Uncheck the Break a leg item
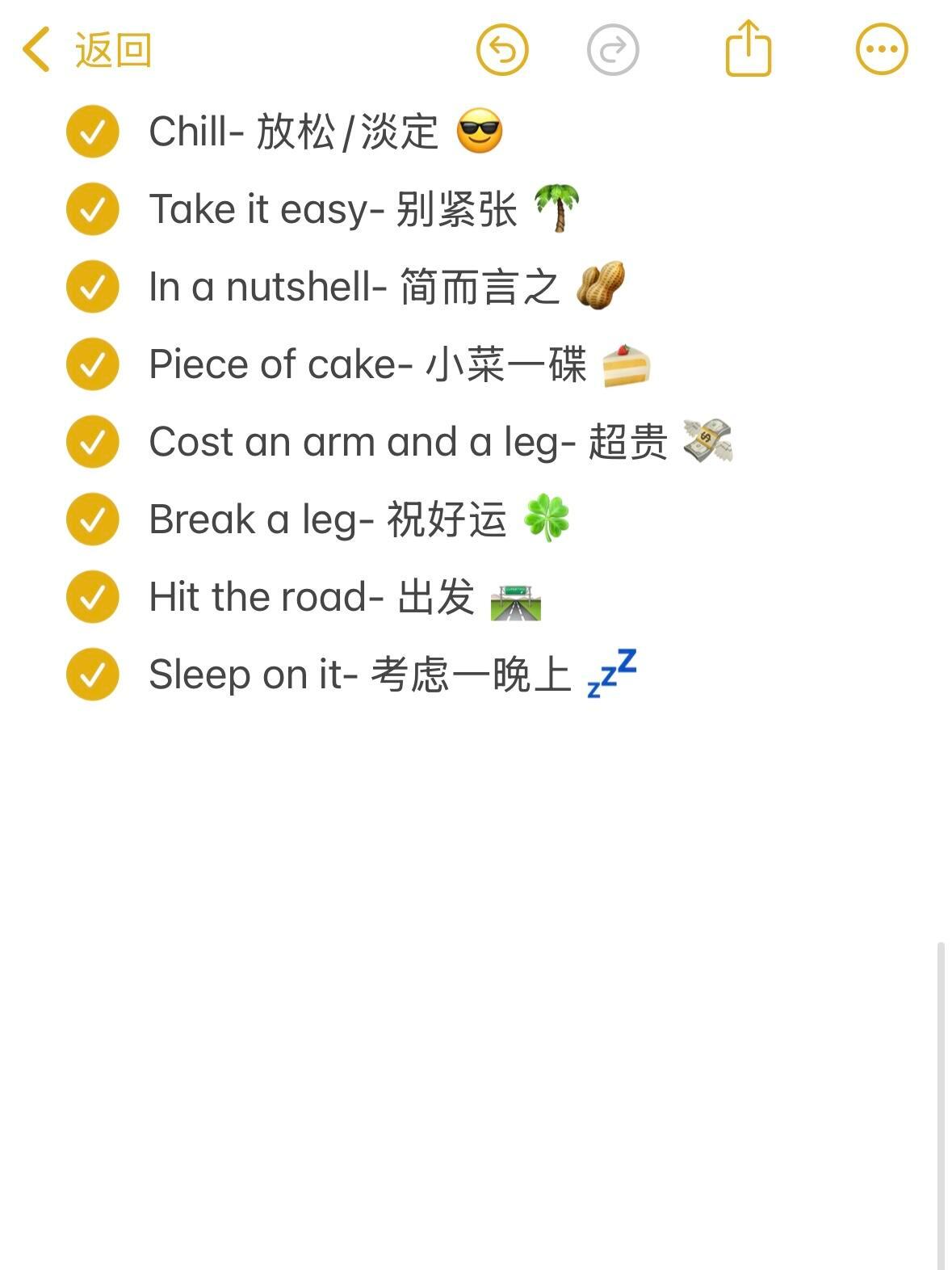Image resolution: width=952 pixels, height=1270 pixels. point(93,519)
